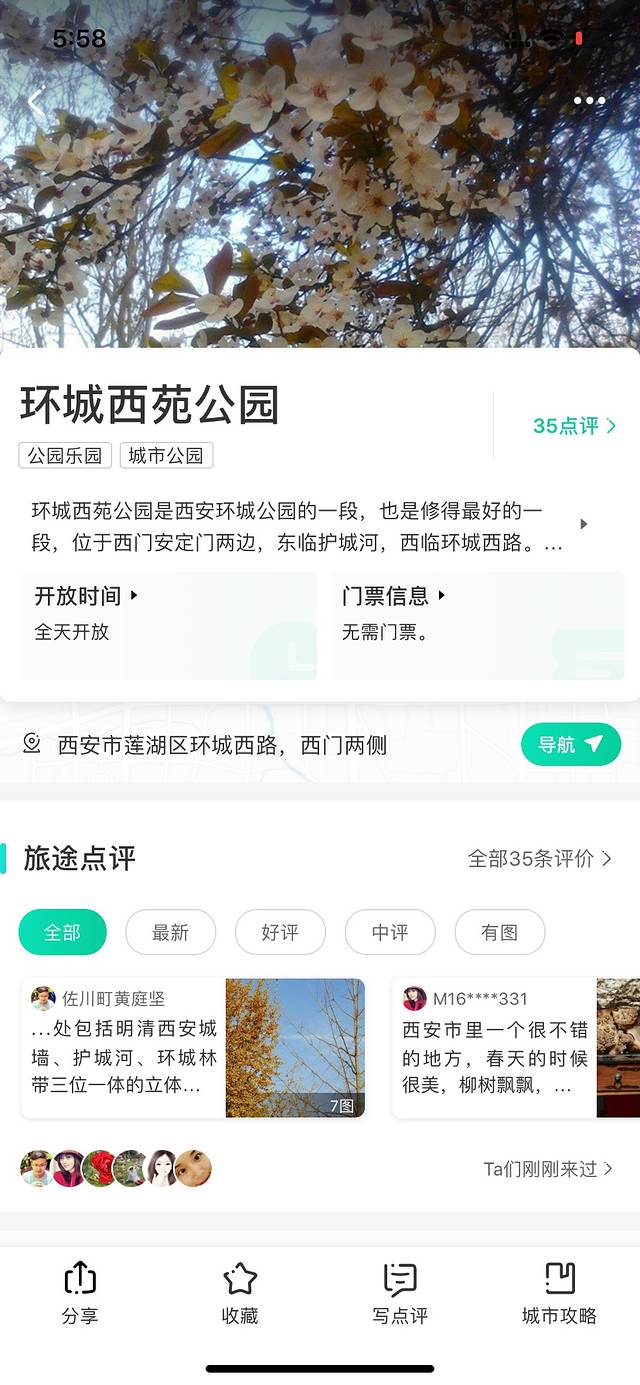Viewport: 640px width, 1385px height.
Task: Share this park via 分享
Action: point(80,1293)
